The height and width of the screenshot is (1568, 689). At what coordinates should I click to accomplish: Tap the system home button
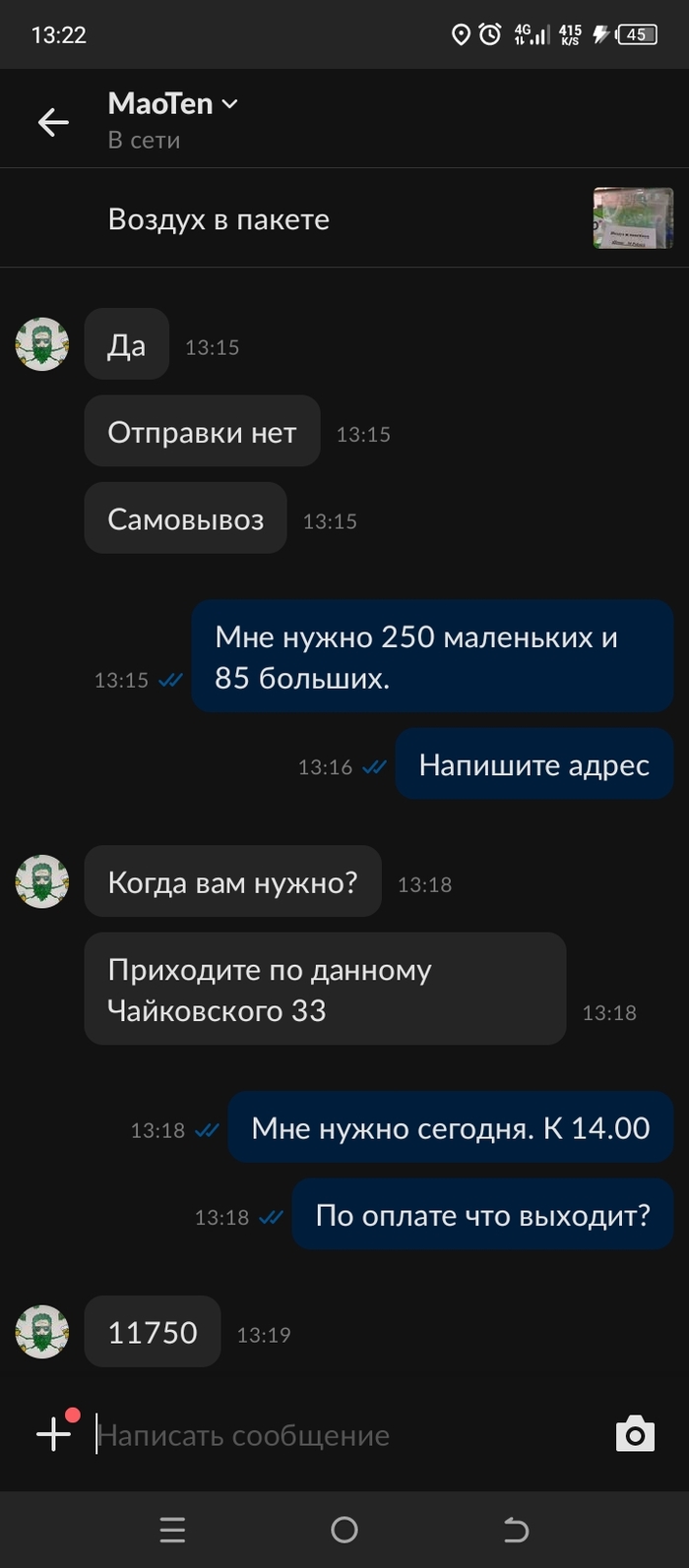344,1529
